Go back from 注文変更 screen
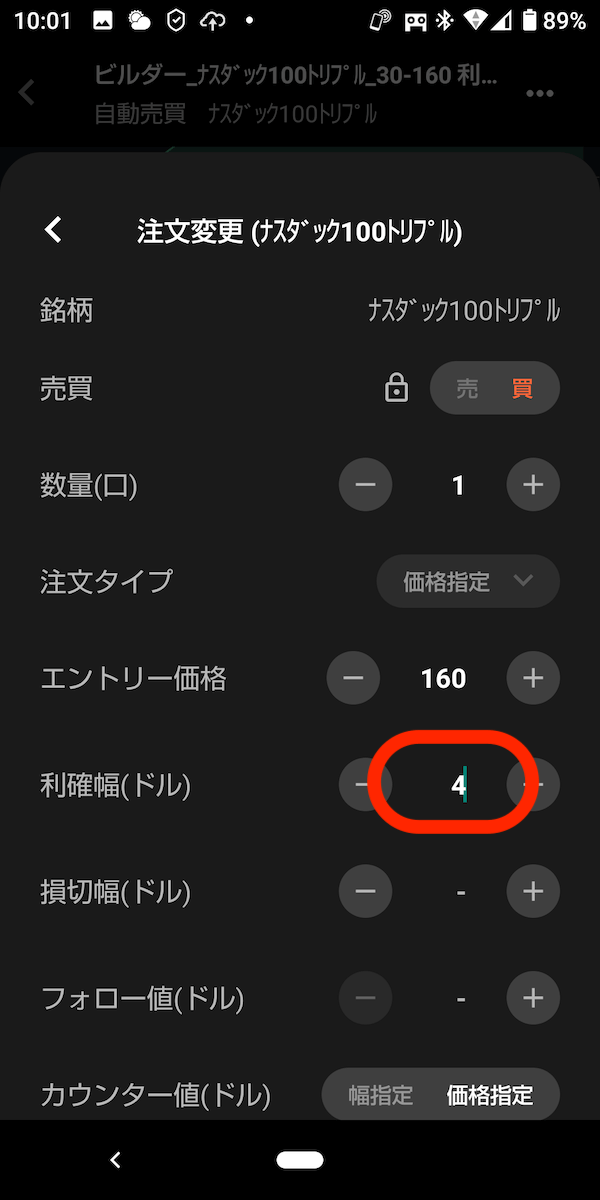The height and width of the screenshot is (1200, 600). (53, 231)
